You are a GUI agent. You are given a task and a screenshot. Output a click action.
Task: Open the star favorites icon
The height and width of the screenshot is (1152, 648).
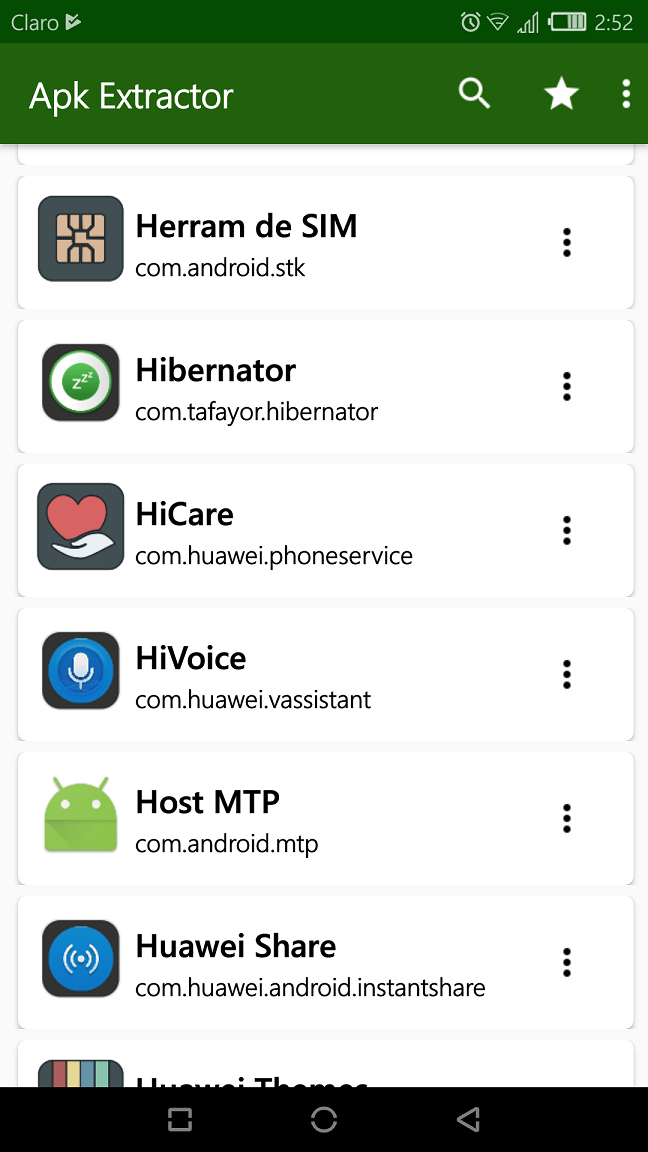tap(561, 95)
